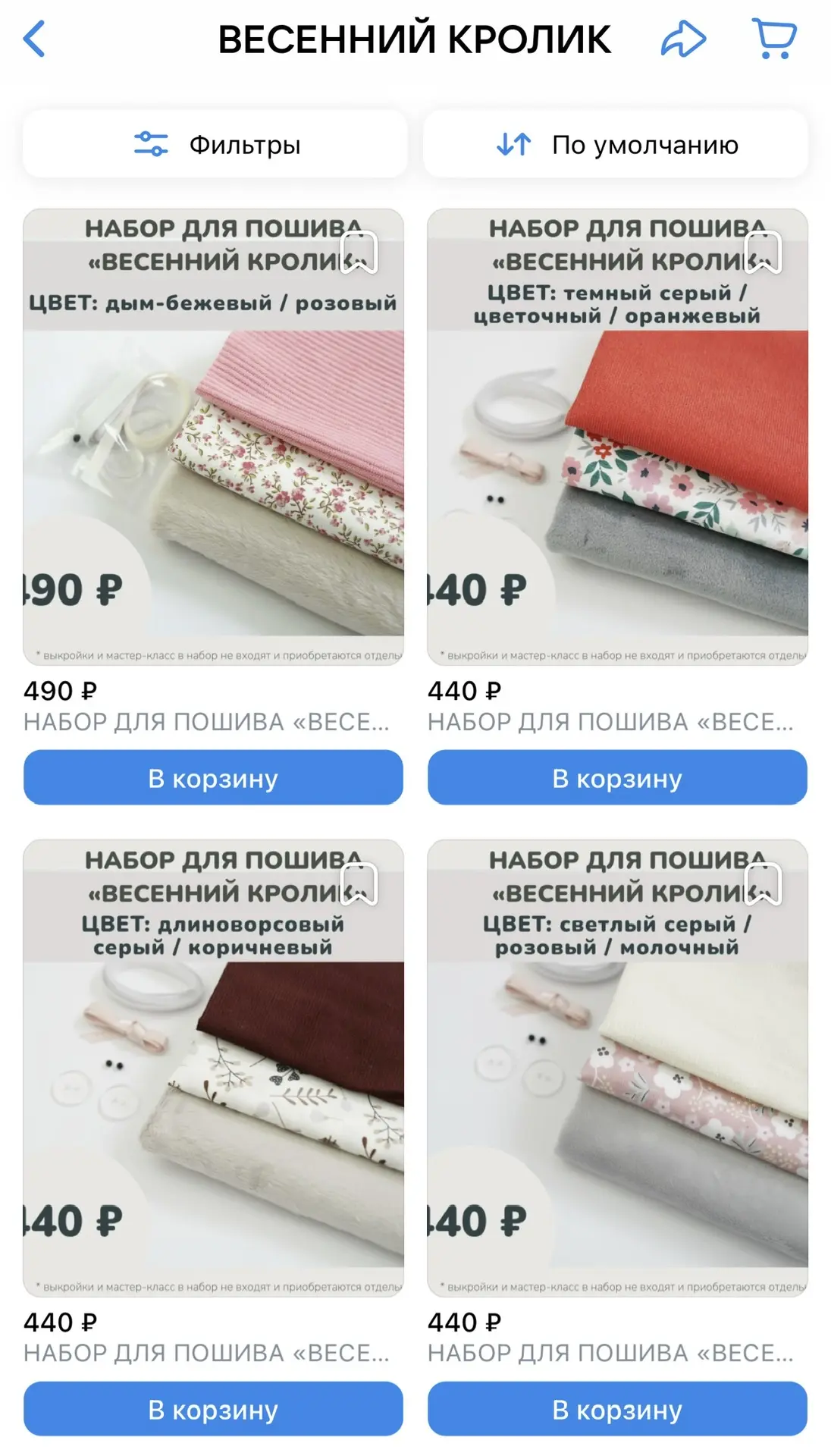Screen dimensions: 831x1456
Task: Open the дым-бежевый / розовый set card
Action: (213, 470)
